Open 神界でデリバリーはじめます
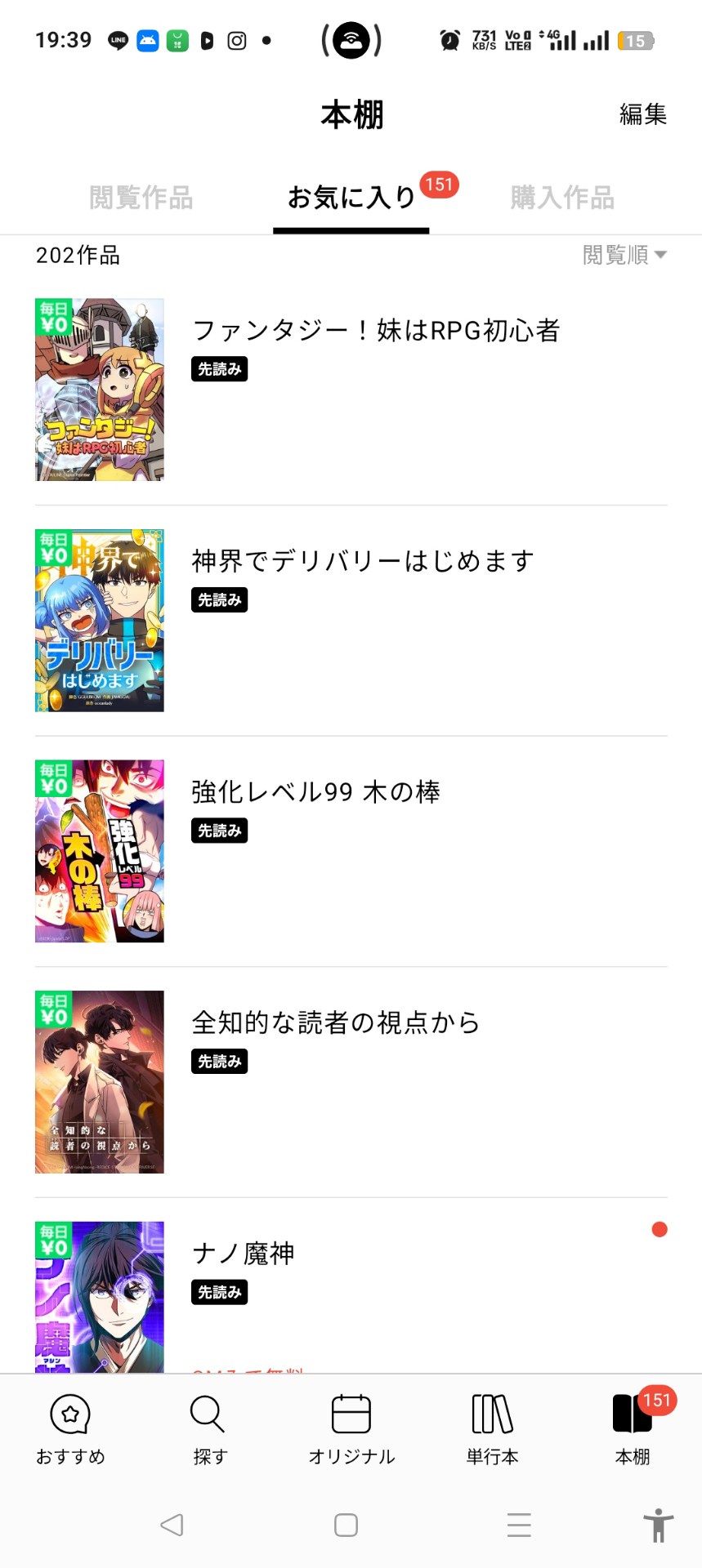The image size is (702, 1568). [x=351, y=621]
